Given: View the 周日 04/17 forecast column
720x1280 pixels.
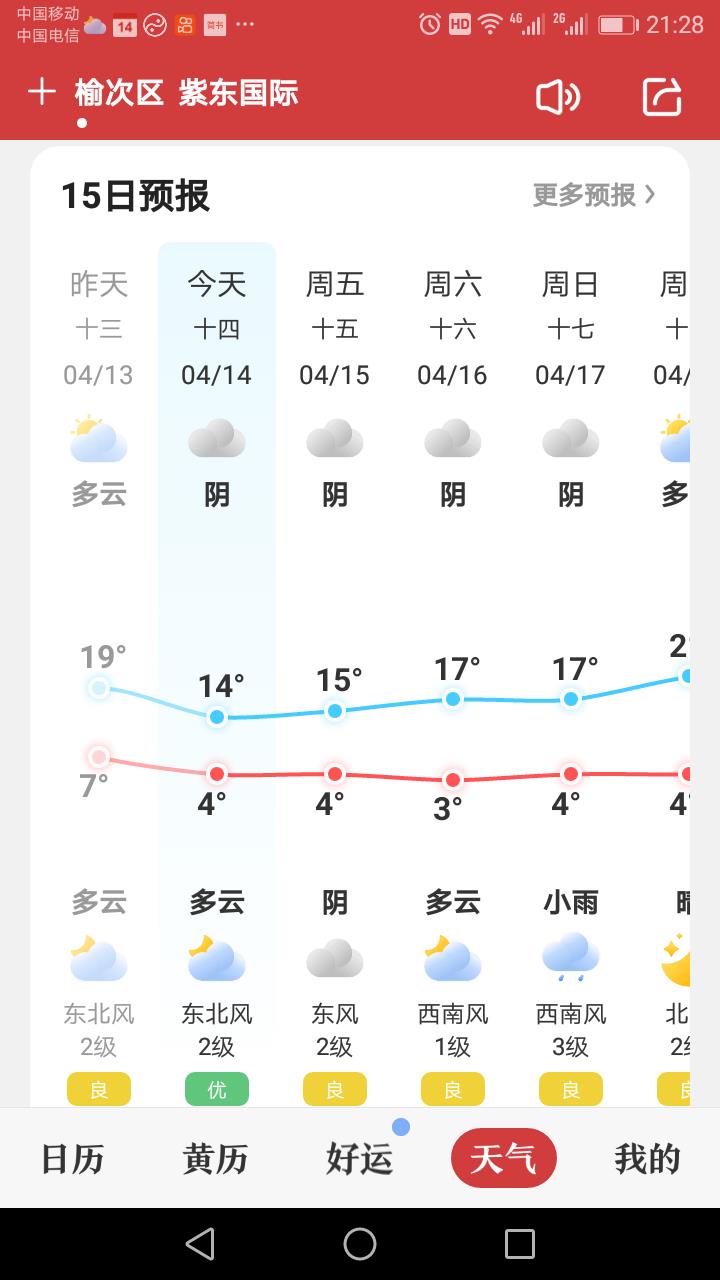Looking at the screenshot, I should 571,330.
